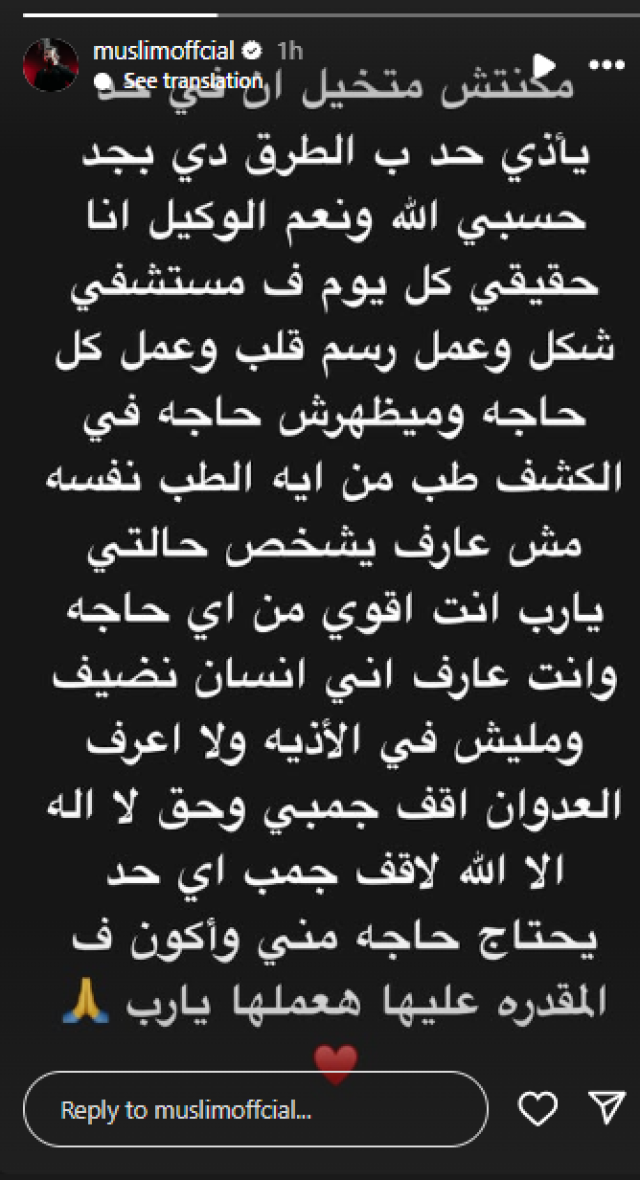
Task: Tap See translation for the story
Action: (x=191, y=80)
